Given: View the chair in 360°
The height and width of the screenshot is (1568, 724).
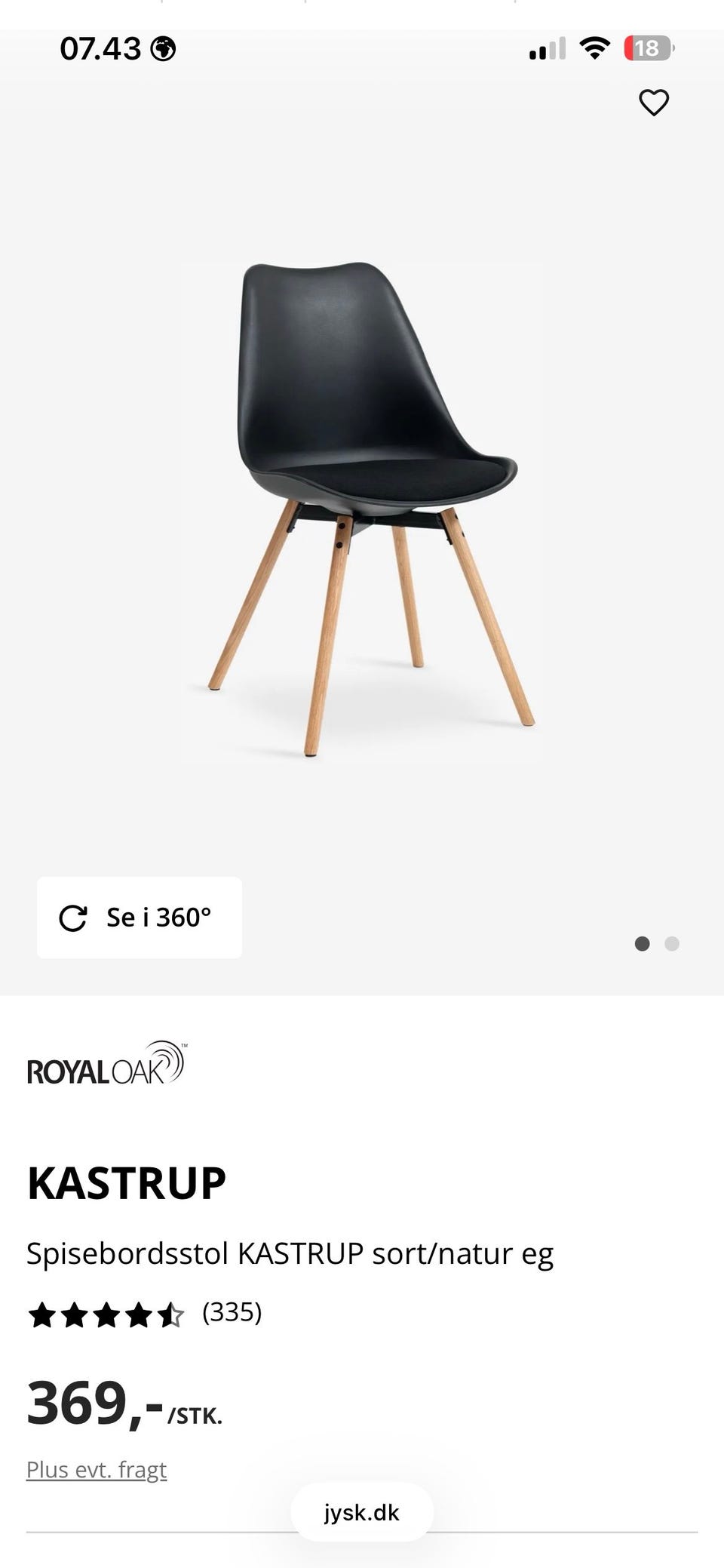Looking at the screenshot, I should click(140, 918).
